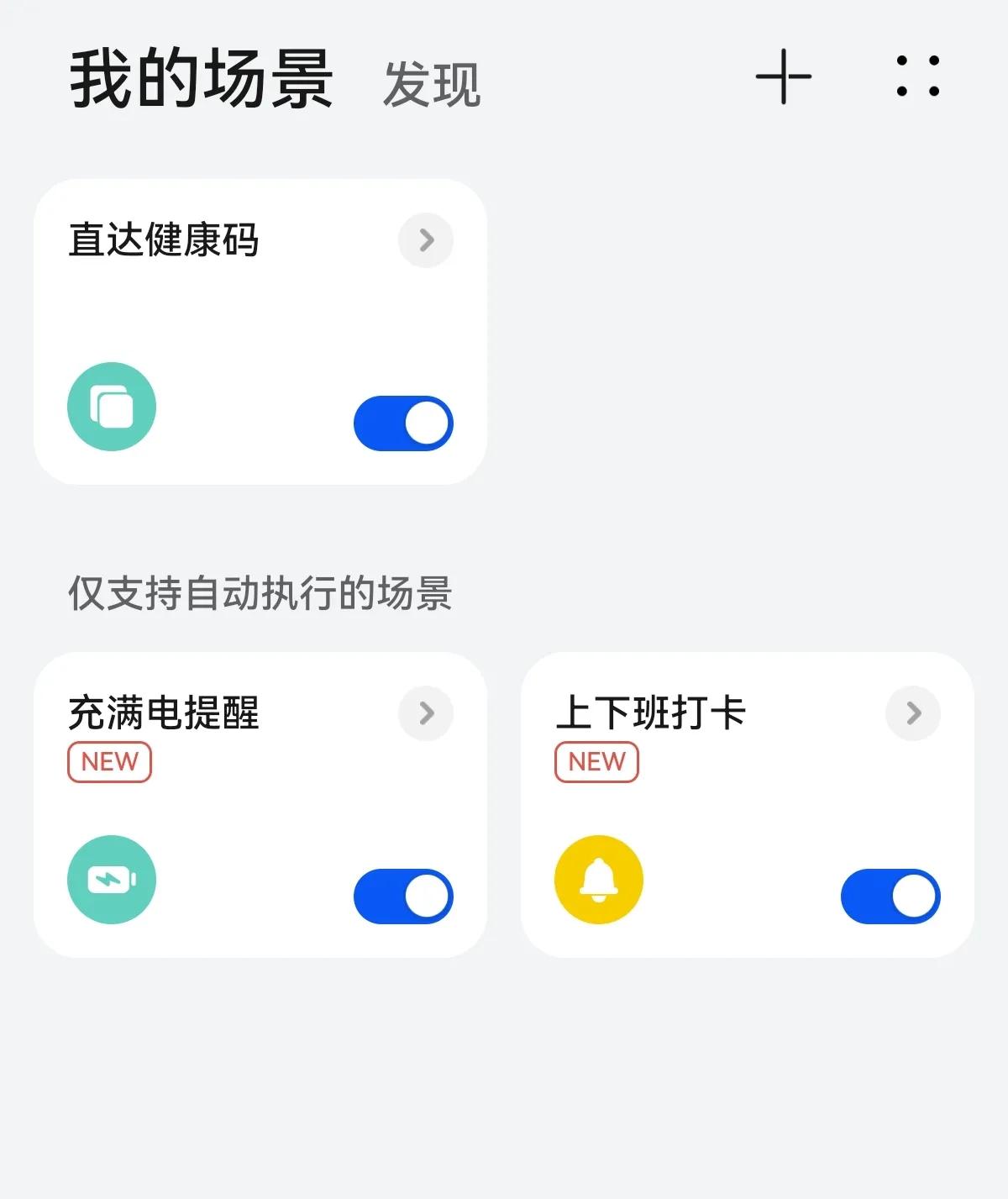Tap the 充满电提醒 card title
This screenshot has width=1008, height=1199.
pos(165,711)
